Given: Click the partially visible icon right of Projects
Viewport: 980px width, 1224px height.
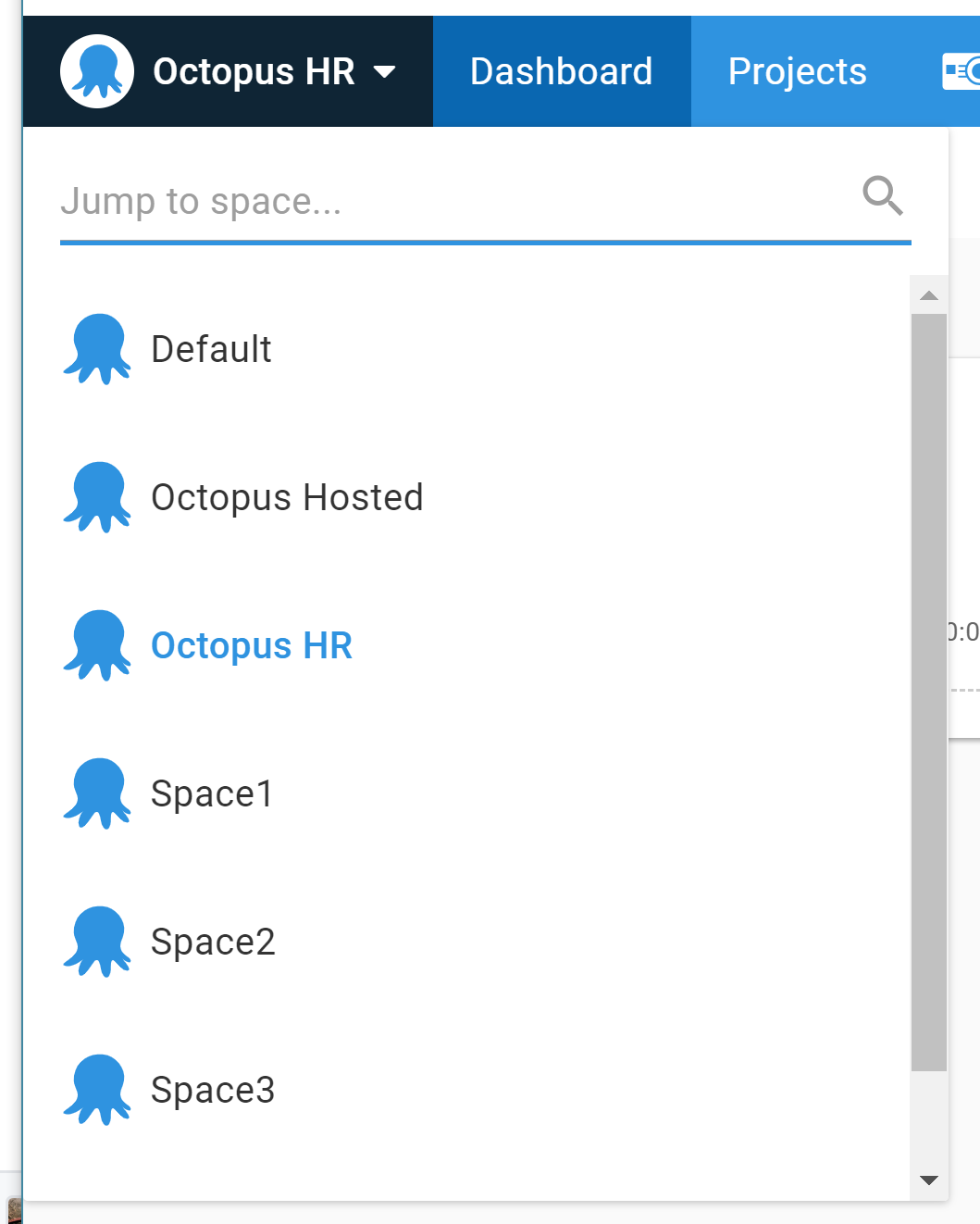Looking at the screenshot, I should 962,70.
